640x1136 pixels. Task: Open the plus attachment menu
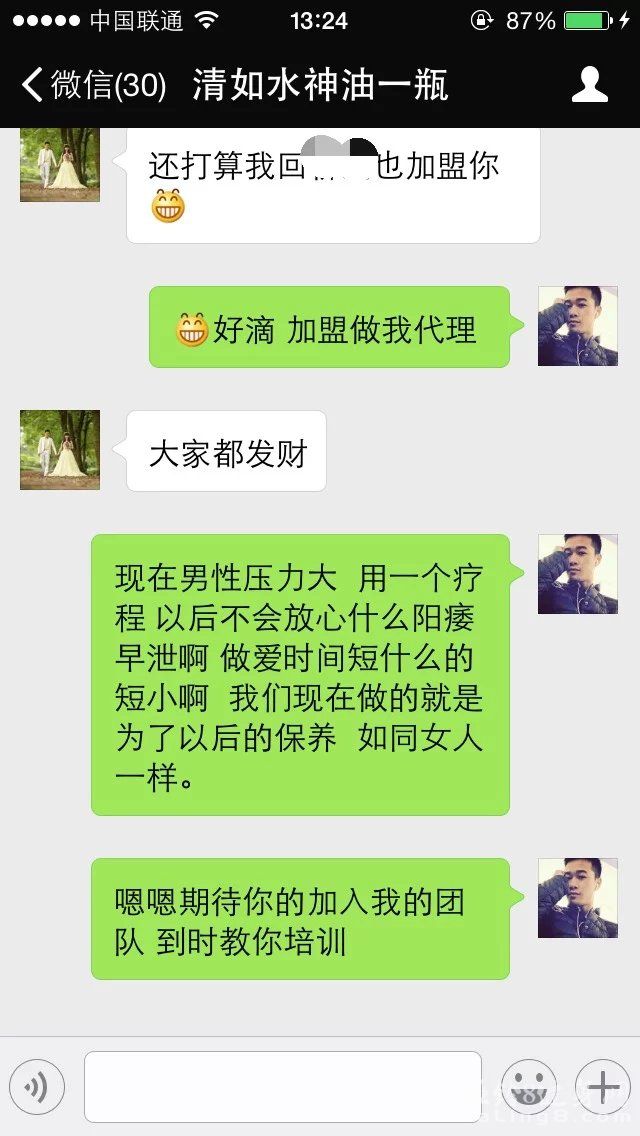click(x=602, y=1086)
